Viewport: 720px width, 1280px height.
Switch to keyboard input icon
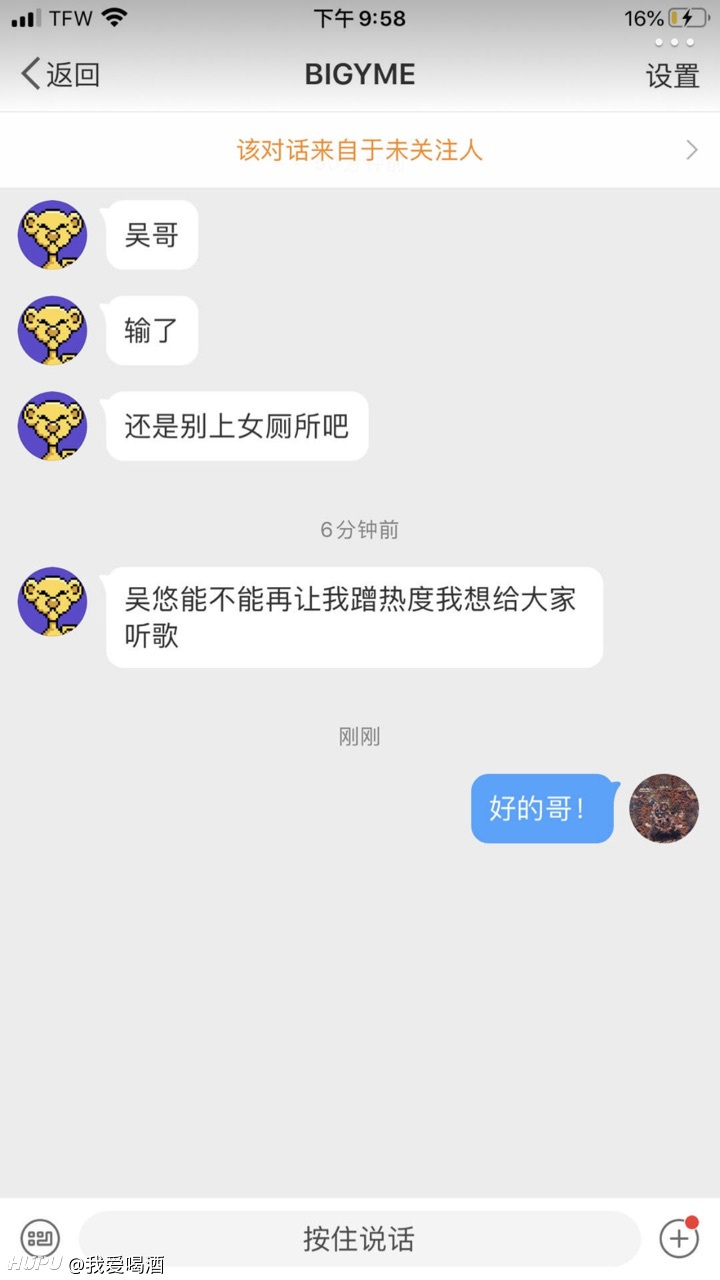41,1238
